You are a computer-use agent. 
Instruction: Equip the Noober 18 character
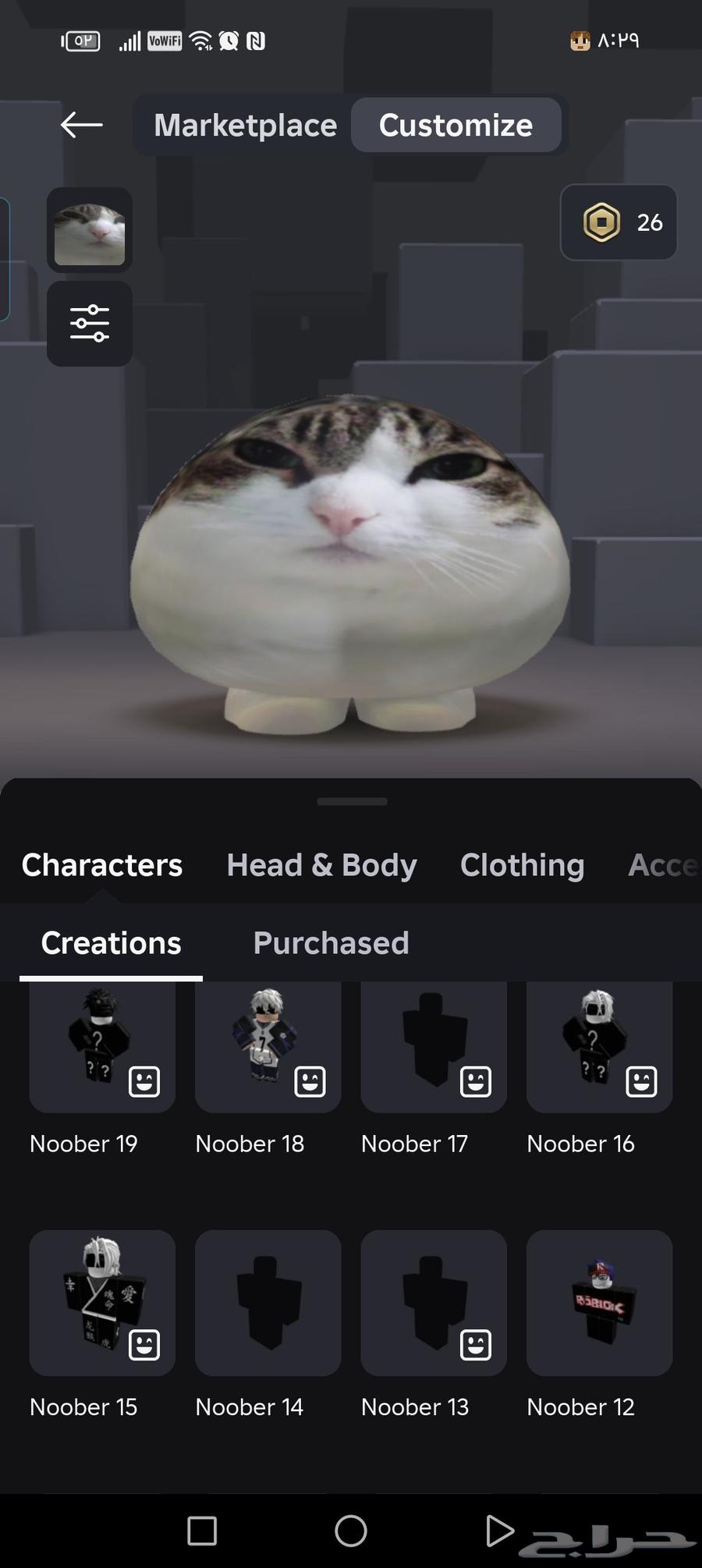(x=268, y=1045)
